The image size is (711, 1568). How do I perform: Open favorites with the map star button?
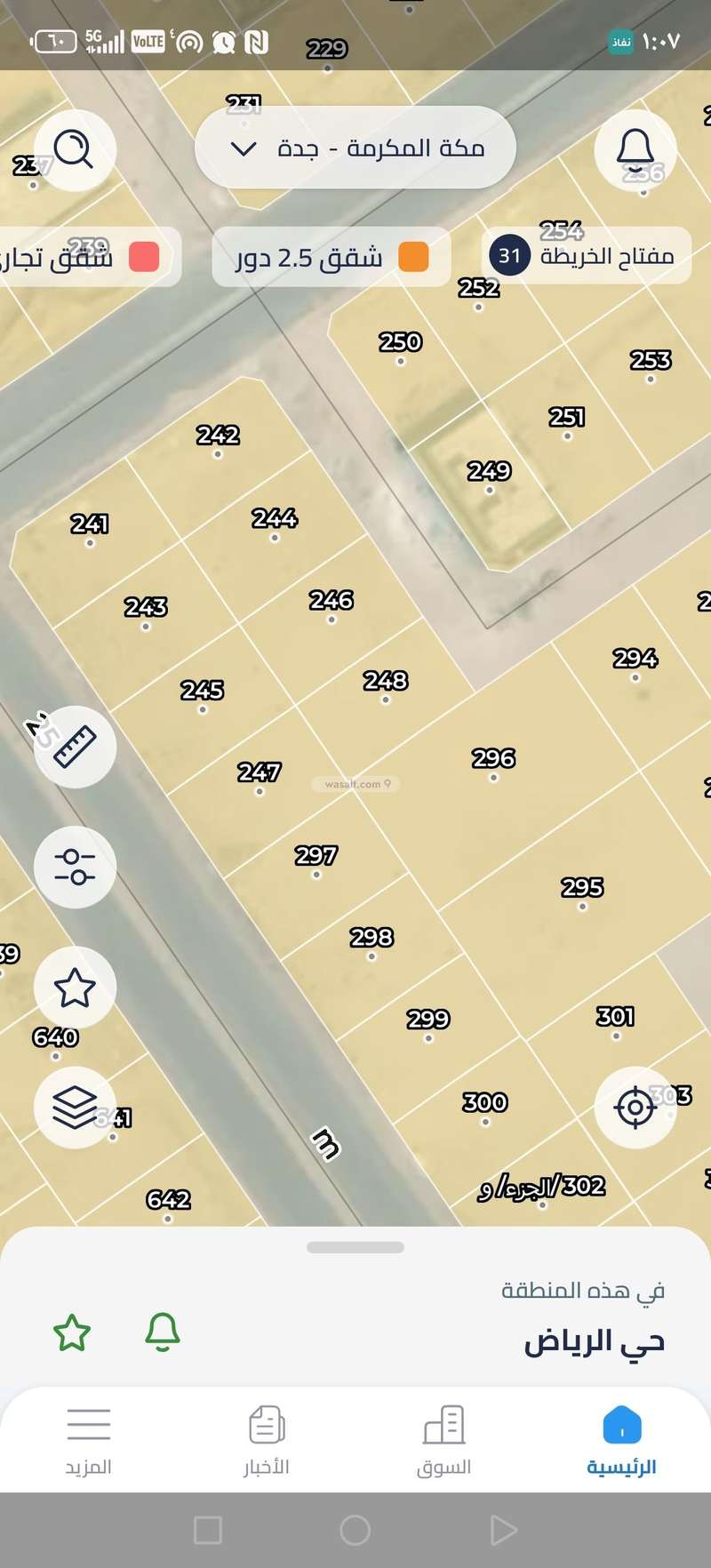(x=75, y=988)
